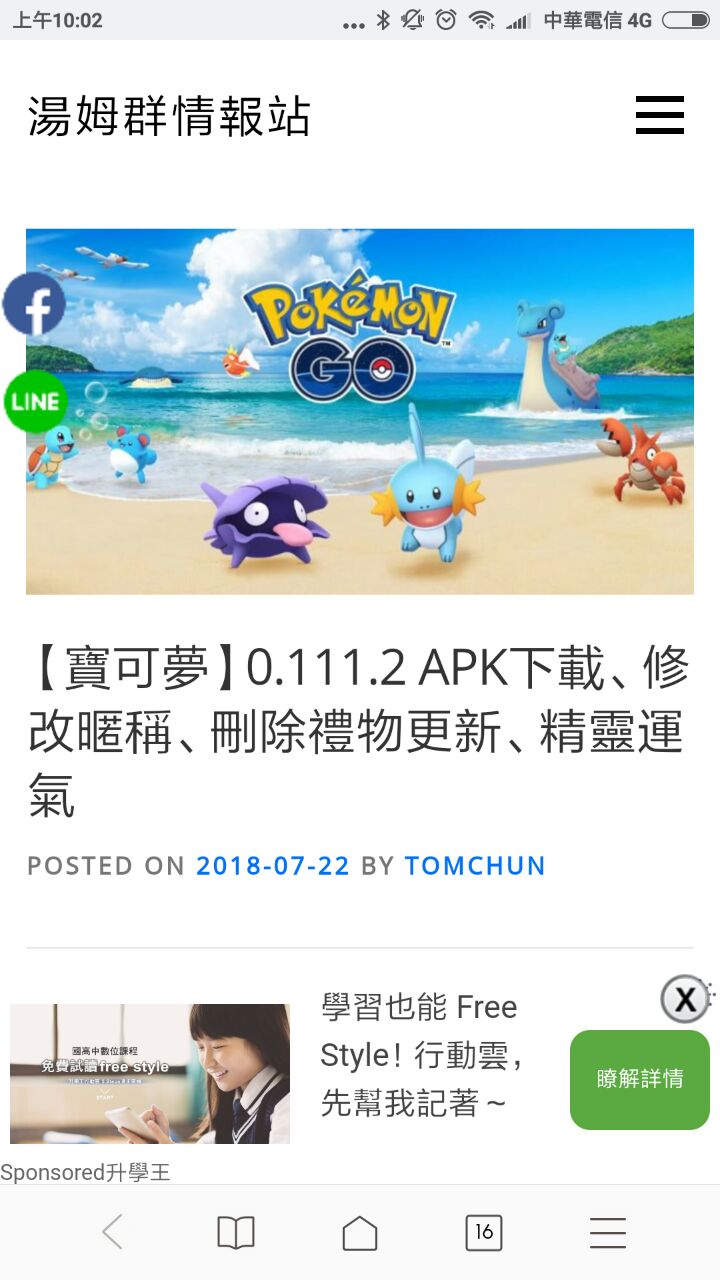Viewport: 720px width, 1280px height.
Task: Open the 湯姆群情報站 site title link
Action: (169, 116)
